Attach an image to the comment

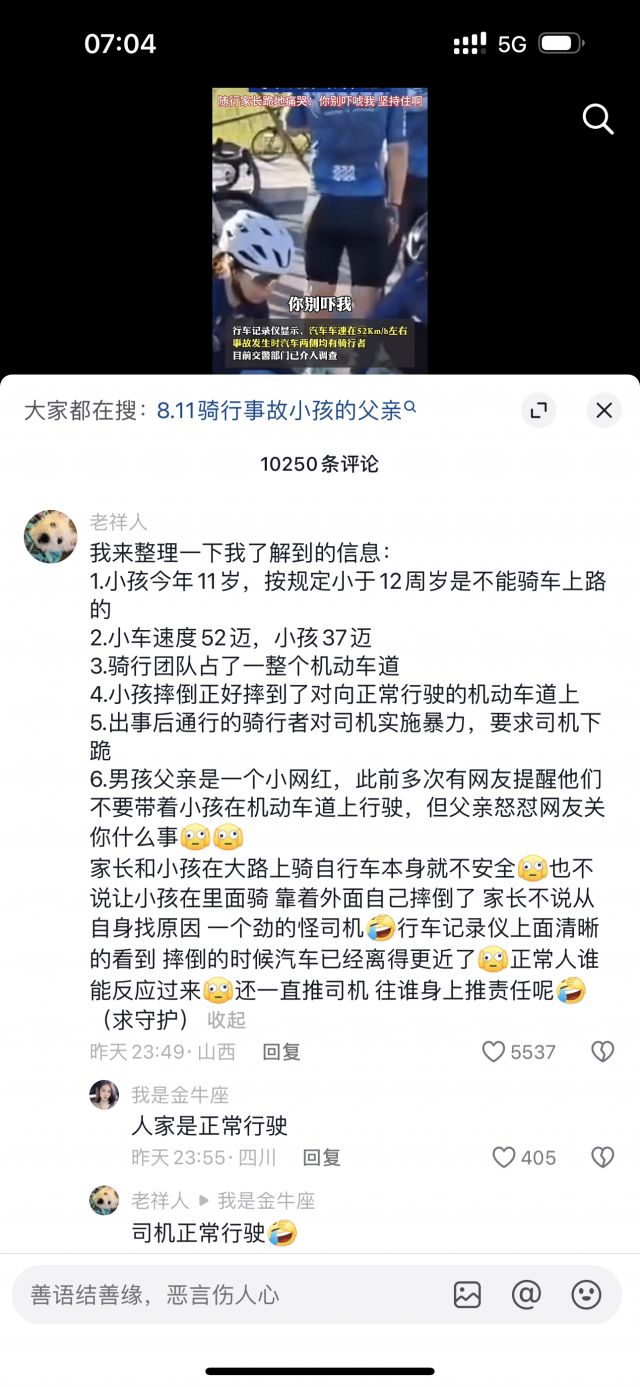467,1295
